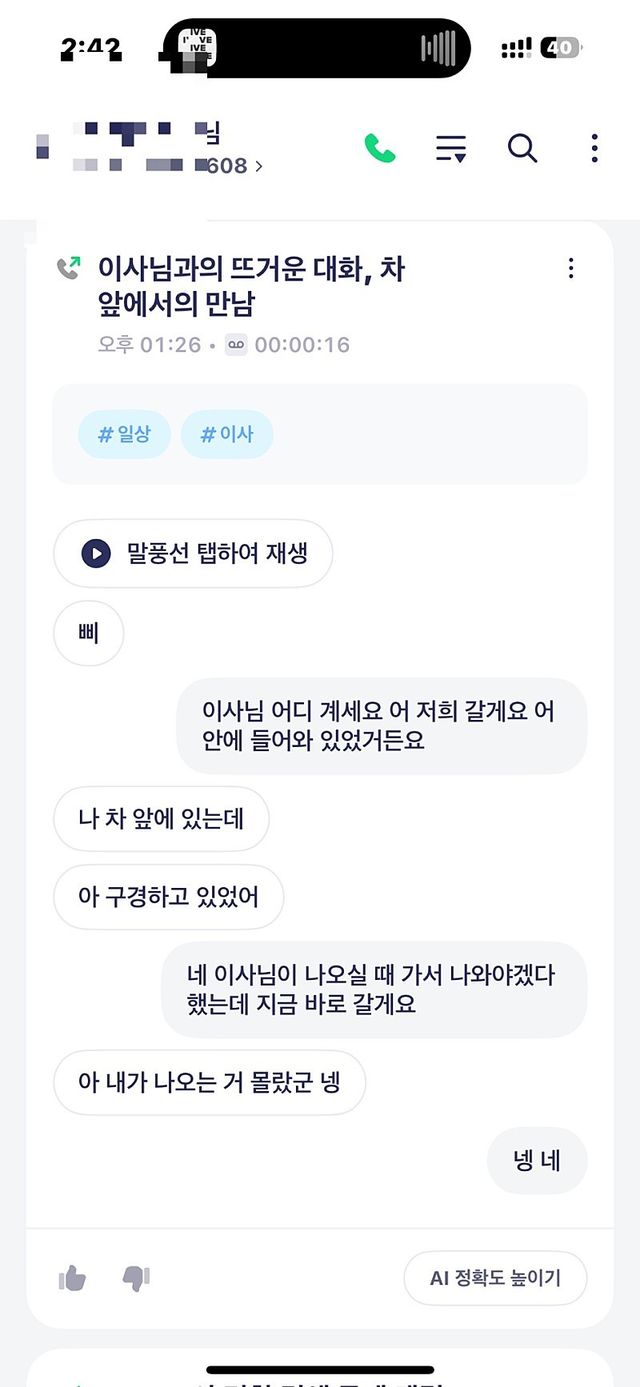The height and width of the screenshot is (1387, 640).
Task: Give the summary a thumbs down
Action: coord(136,1278)
